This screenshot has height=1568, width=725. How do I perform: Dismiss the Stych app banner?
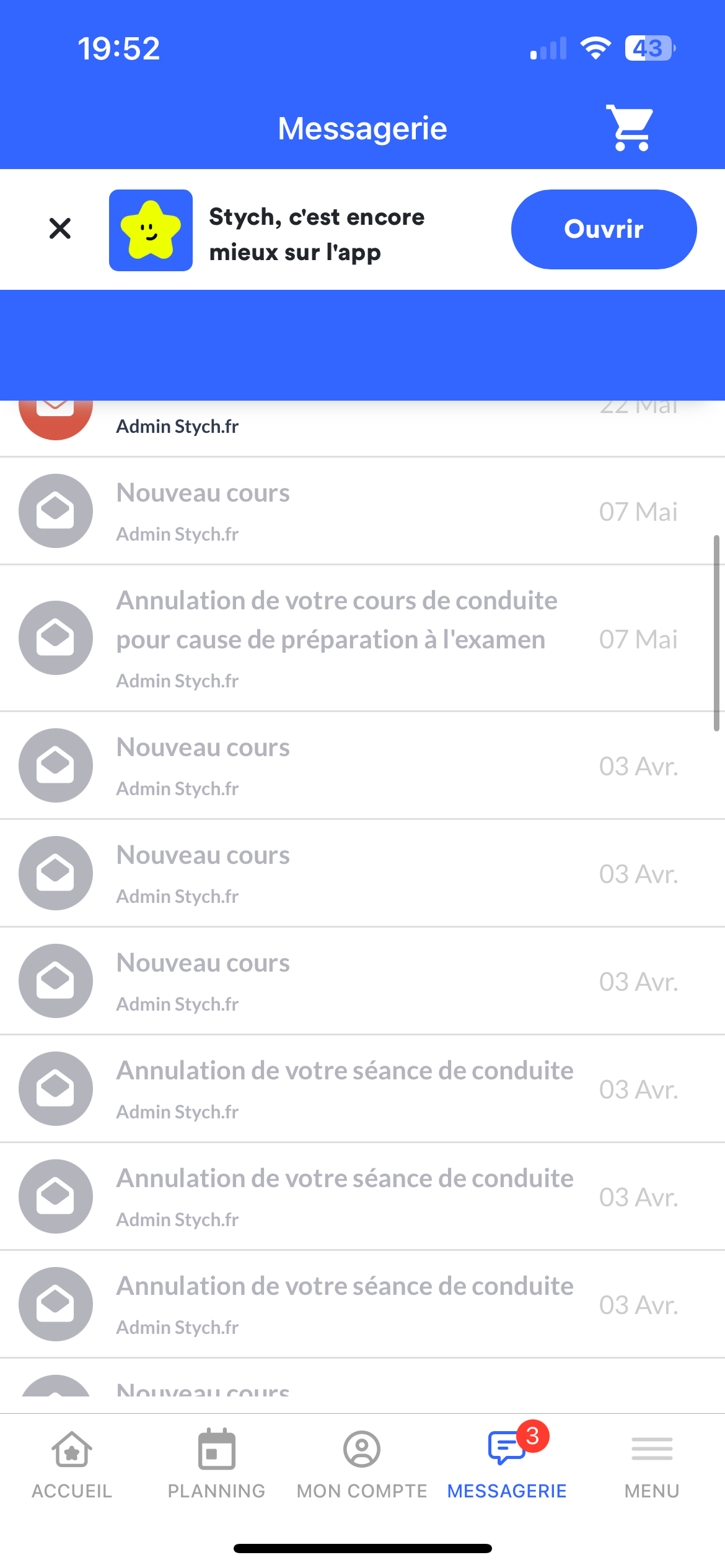pyautogui.click(x=60, y=229)
